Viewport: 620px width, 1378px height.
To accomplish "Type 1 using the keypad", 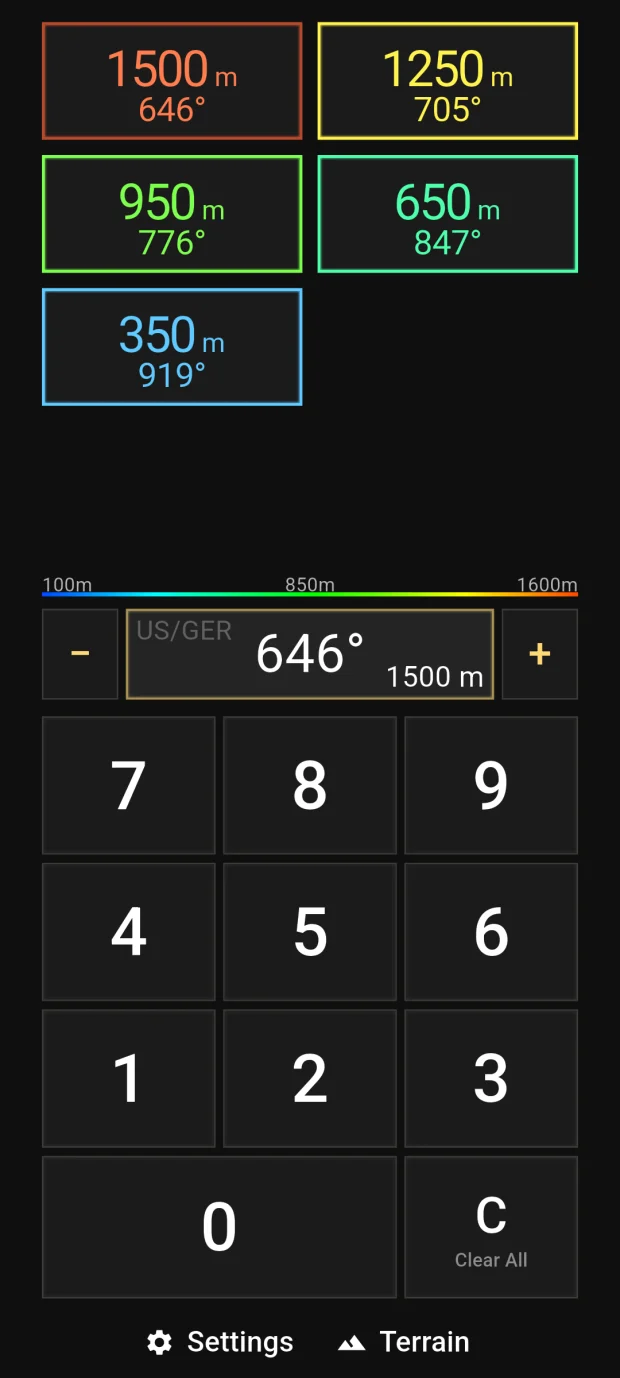I will pos(129,1078).
